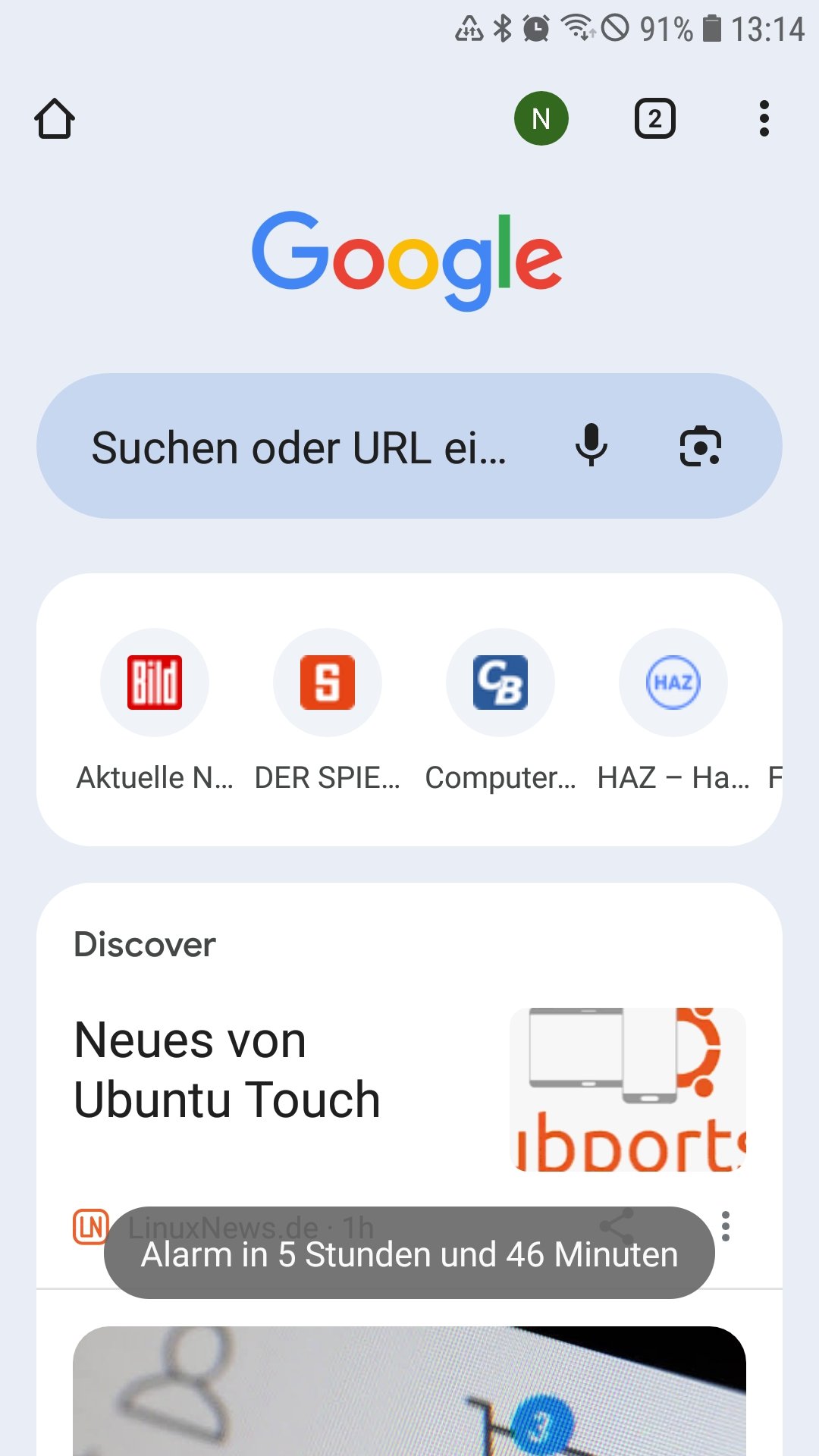819x1456 pixels.
Task: Focus the Suchen oder URL search box
Action: coord(300,447)
